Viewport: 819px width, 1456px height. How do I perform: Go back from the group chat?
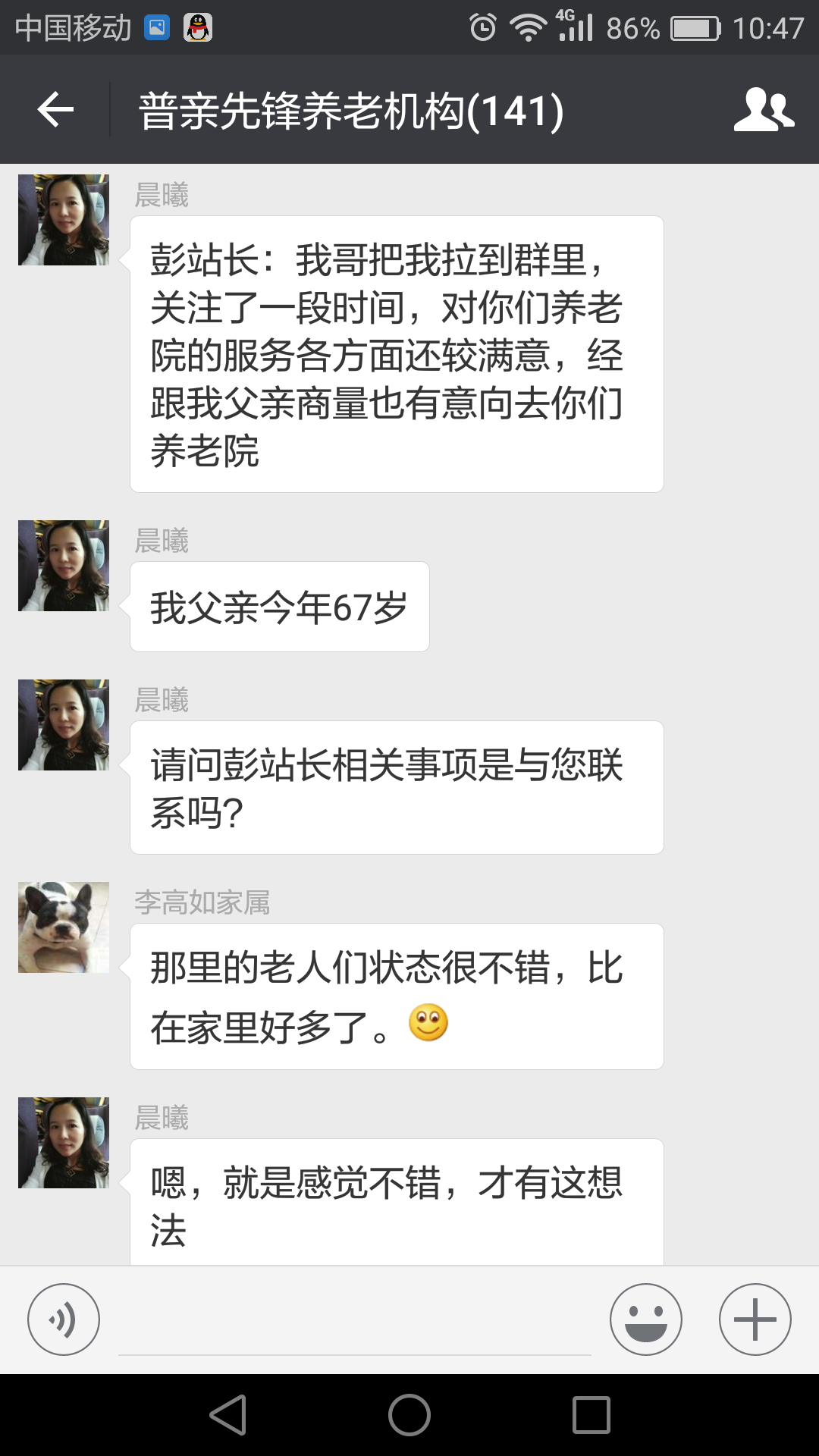coord(55,110)
